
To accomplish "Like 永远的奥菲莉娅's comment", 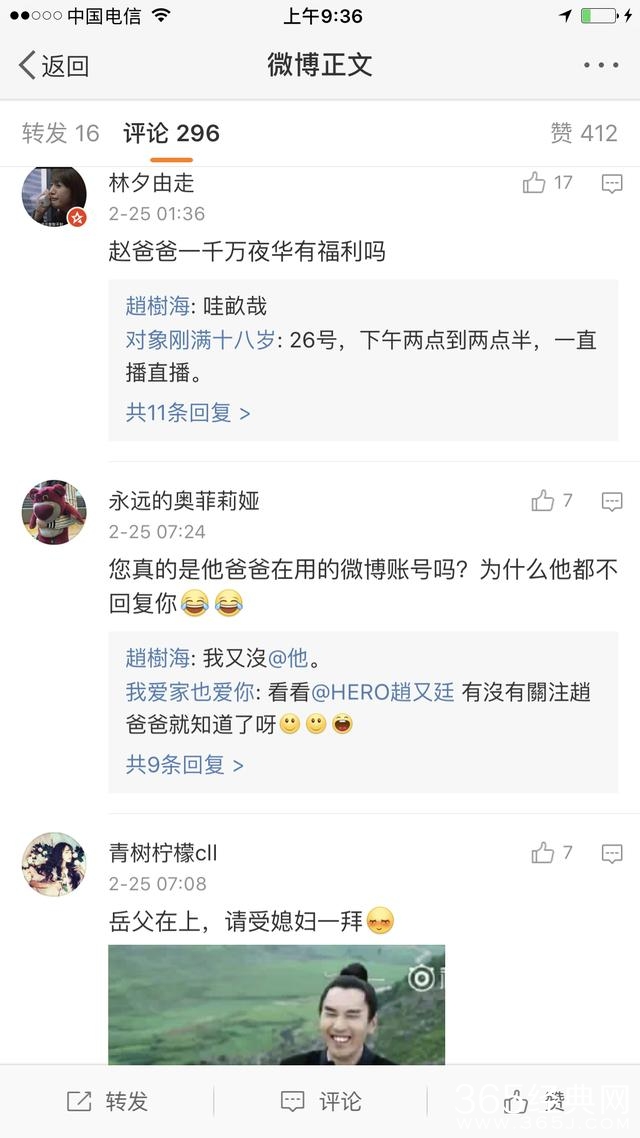I will point(544,501).
